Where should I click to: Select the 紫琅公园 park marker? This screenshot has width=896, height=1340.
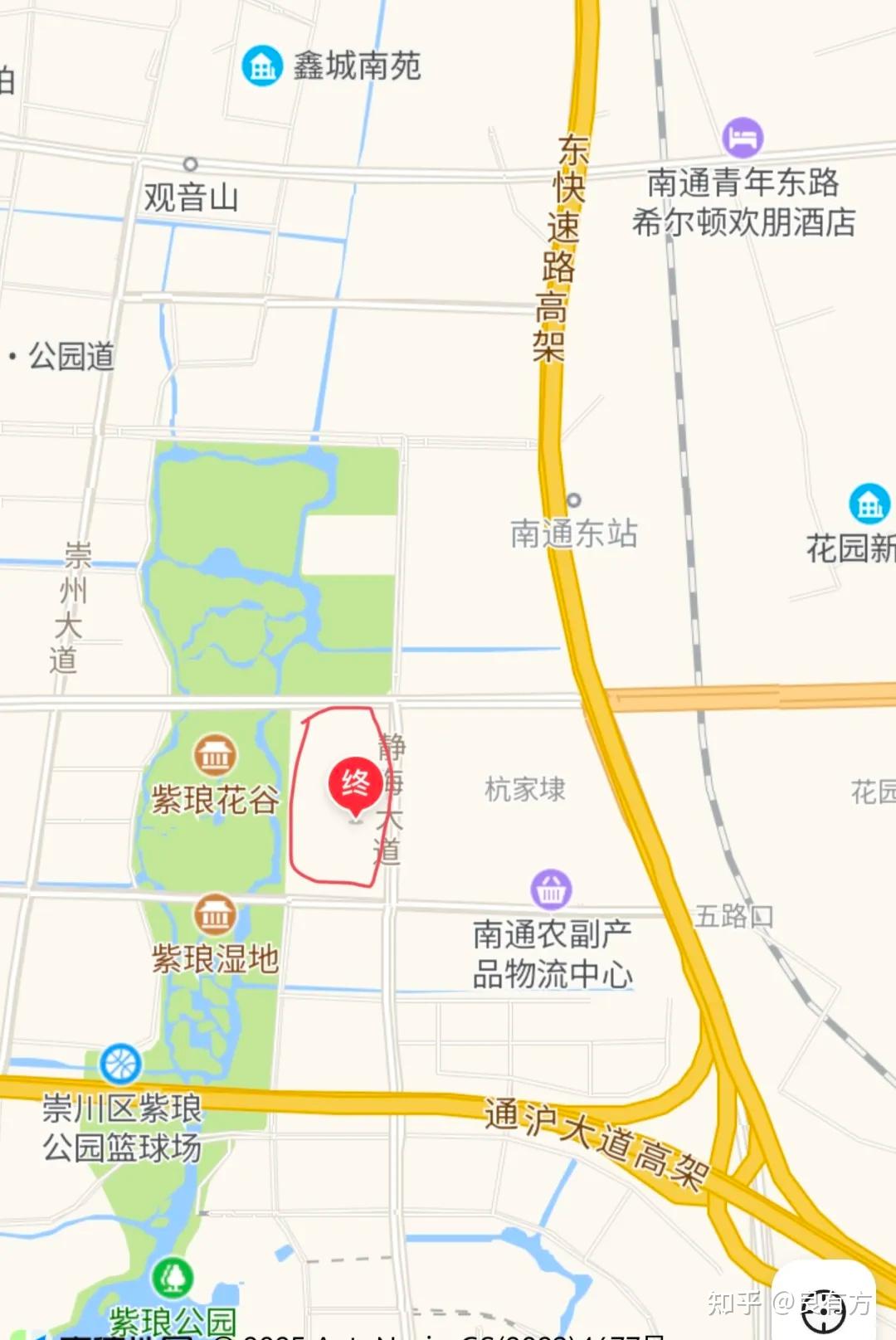[x=173, y=1278]
